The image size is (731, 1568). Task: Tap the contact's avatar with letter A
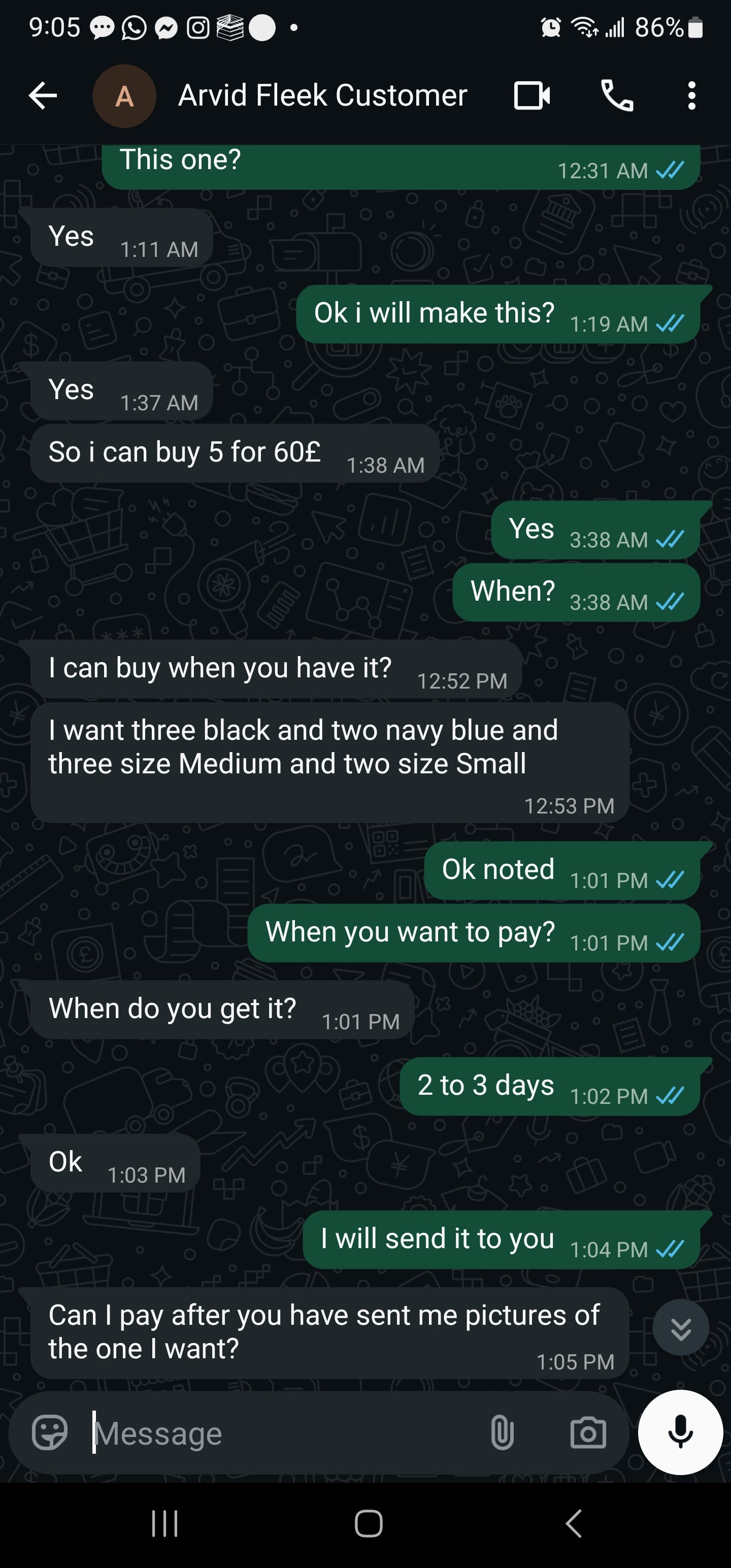pyautogui.click(x=124, y=96)
